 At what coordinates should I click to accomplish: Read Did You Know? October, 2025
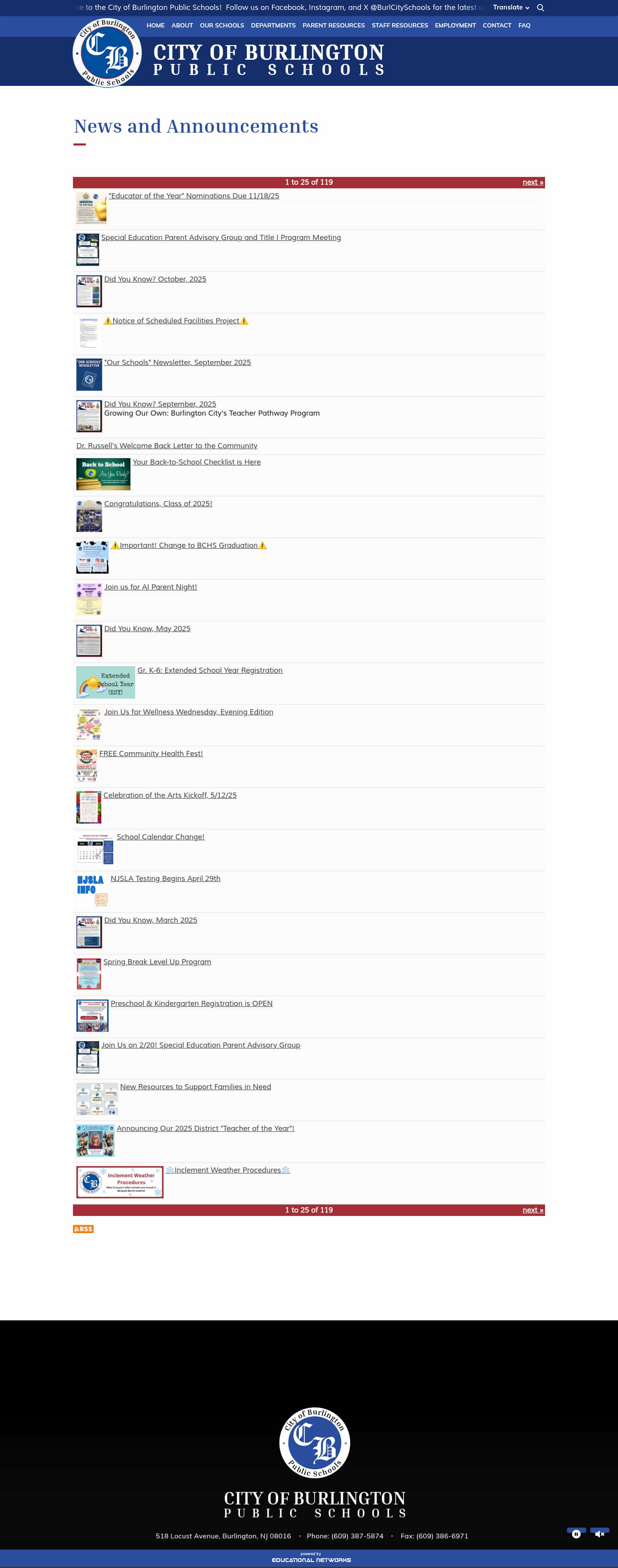click(155, 280)
